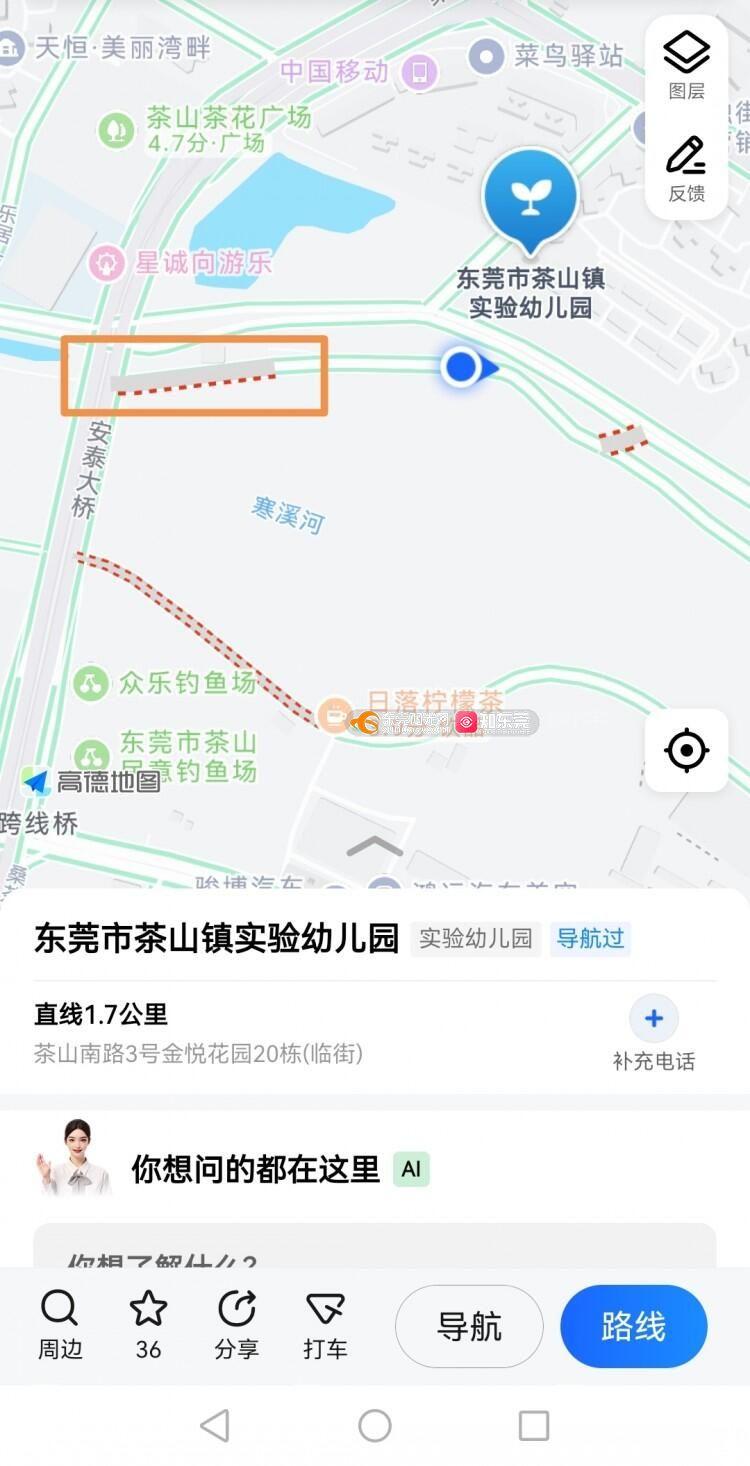Viewport: 750px width, 1466px height.
Task: Favorite this place with the star
Action: 148,1325
